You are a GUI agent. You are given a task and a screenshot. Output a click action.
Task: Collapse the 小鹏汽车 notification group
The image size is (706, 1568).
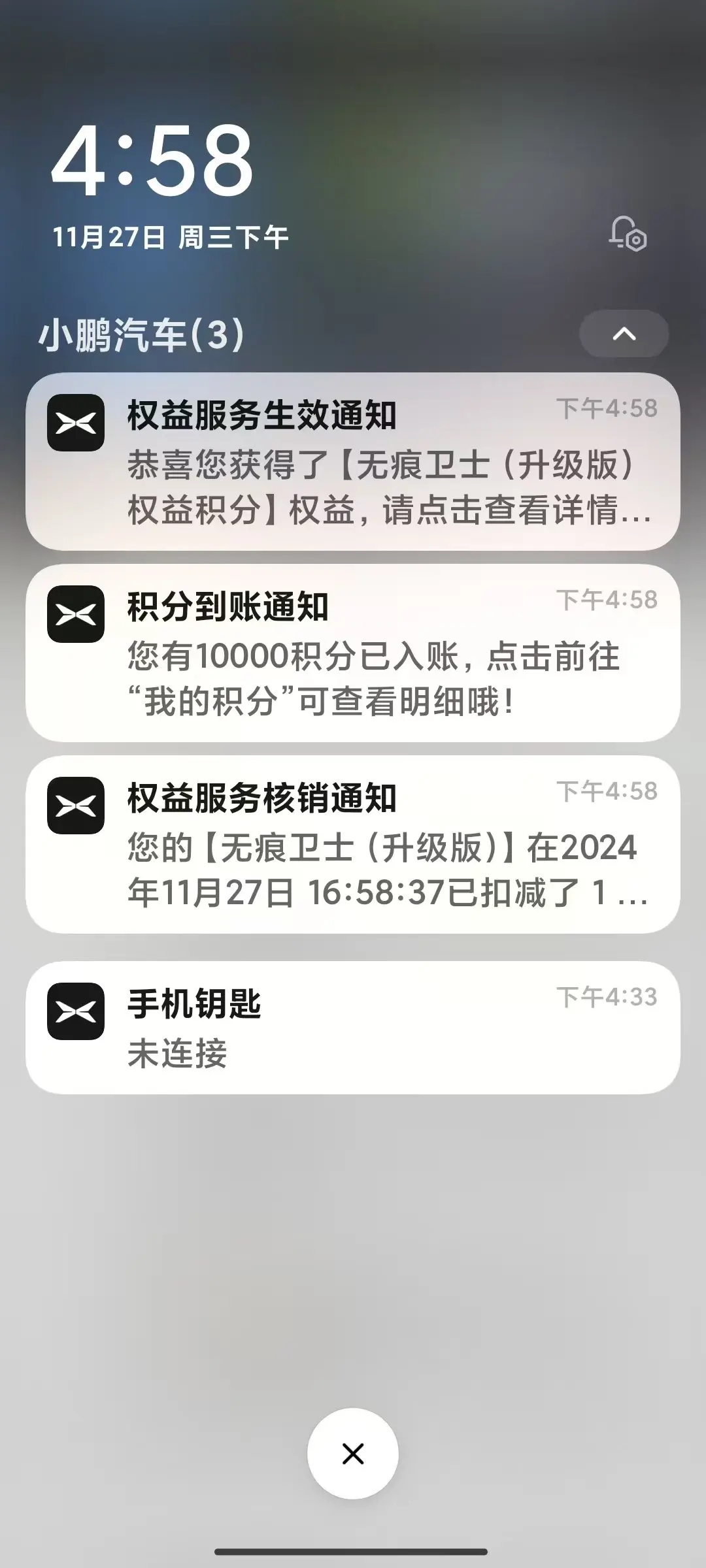pos(624,334)
